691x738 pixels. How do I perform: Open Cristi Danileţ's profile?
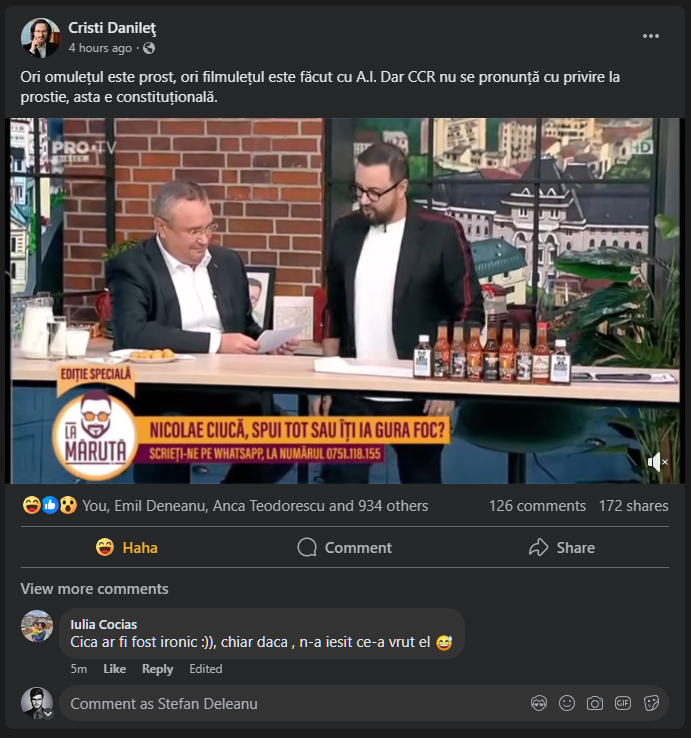[112, 28]
